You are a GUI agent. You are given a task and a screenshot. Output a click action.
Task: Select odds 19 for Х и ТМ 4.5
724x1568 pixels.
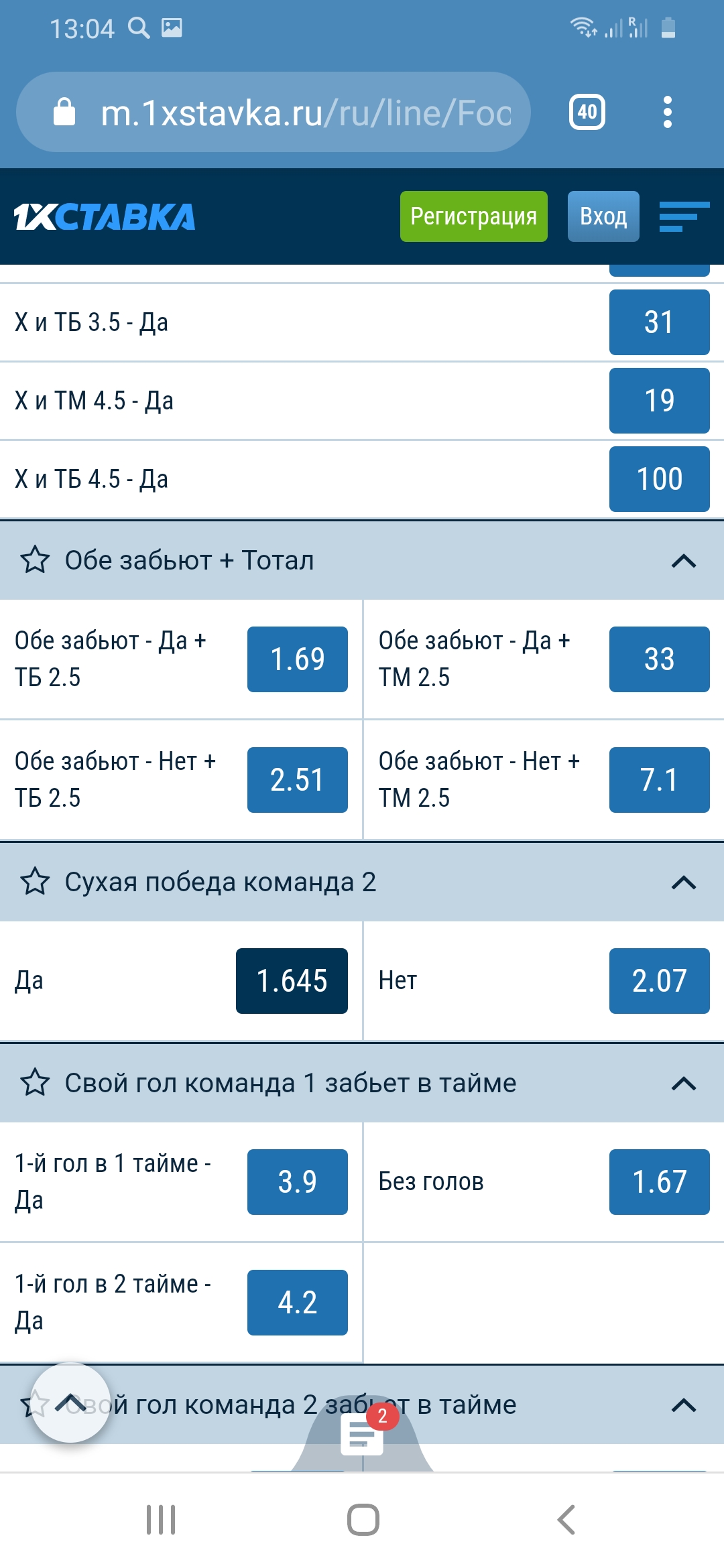click(x=659, y=401)
